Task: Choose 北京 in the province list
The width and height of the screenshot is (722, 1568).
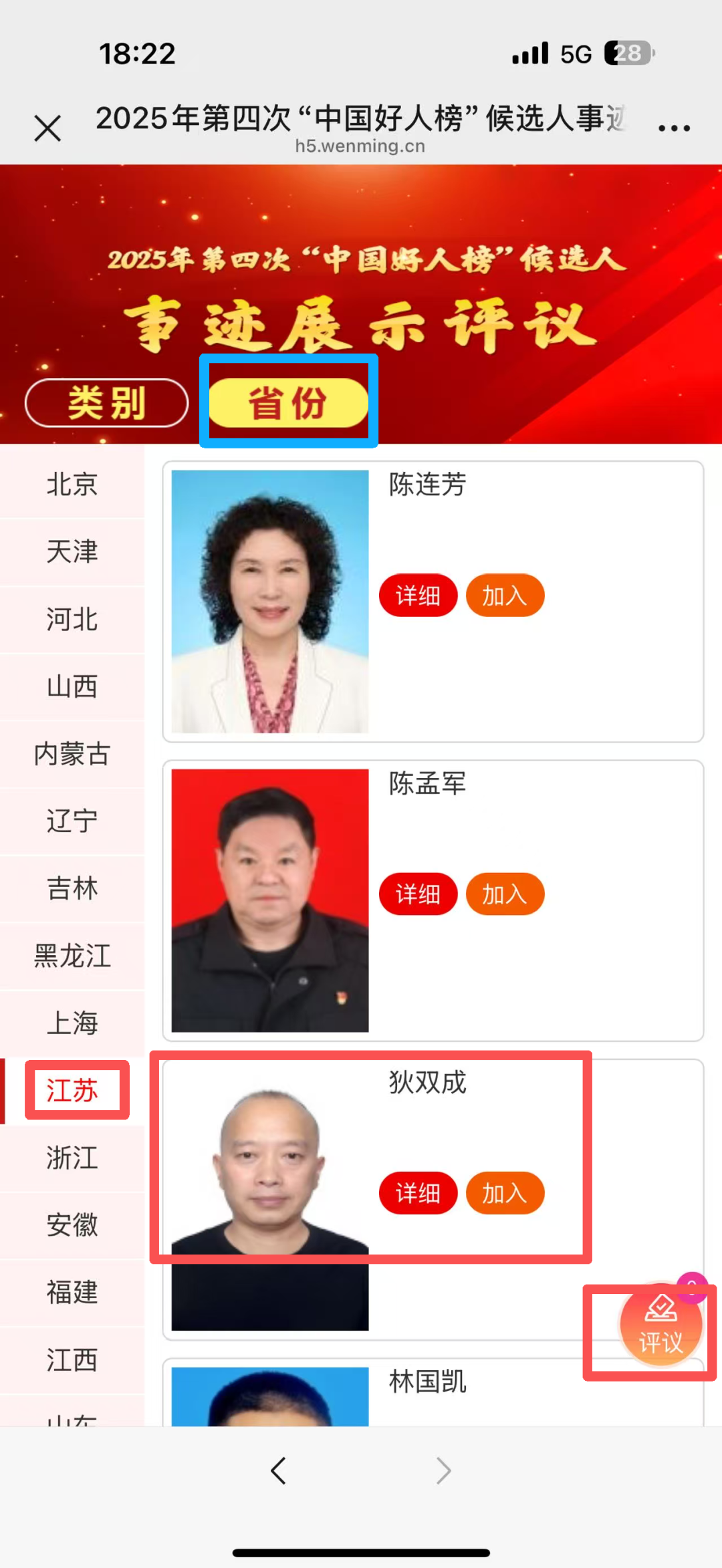Action: click(72, 485)
